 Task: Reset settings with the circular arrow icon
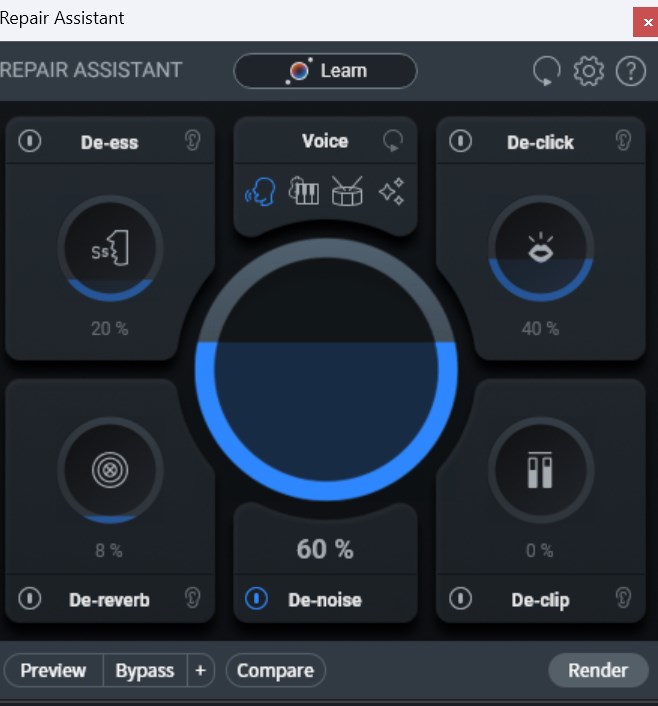(546, 71)
